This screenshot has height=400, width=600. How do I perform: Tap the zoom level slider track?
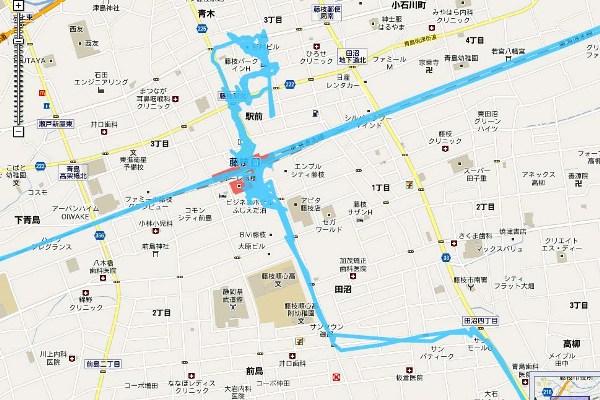click(18, 85)
